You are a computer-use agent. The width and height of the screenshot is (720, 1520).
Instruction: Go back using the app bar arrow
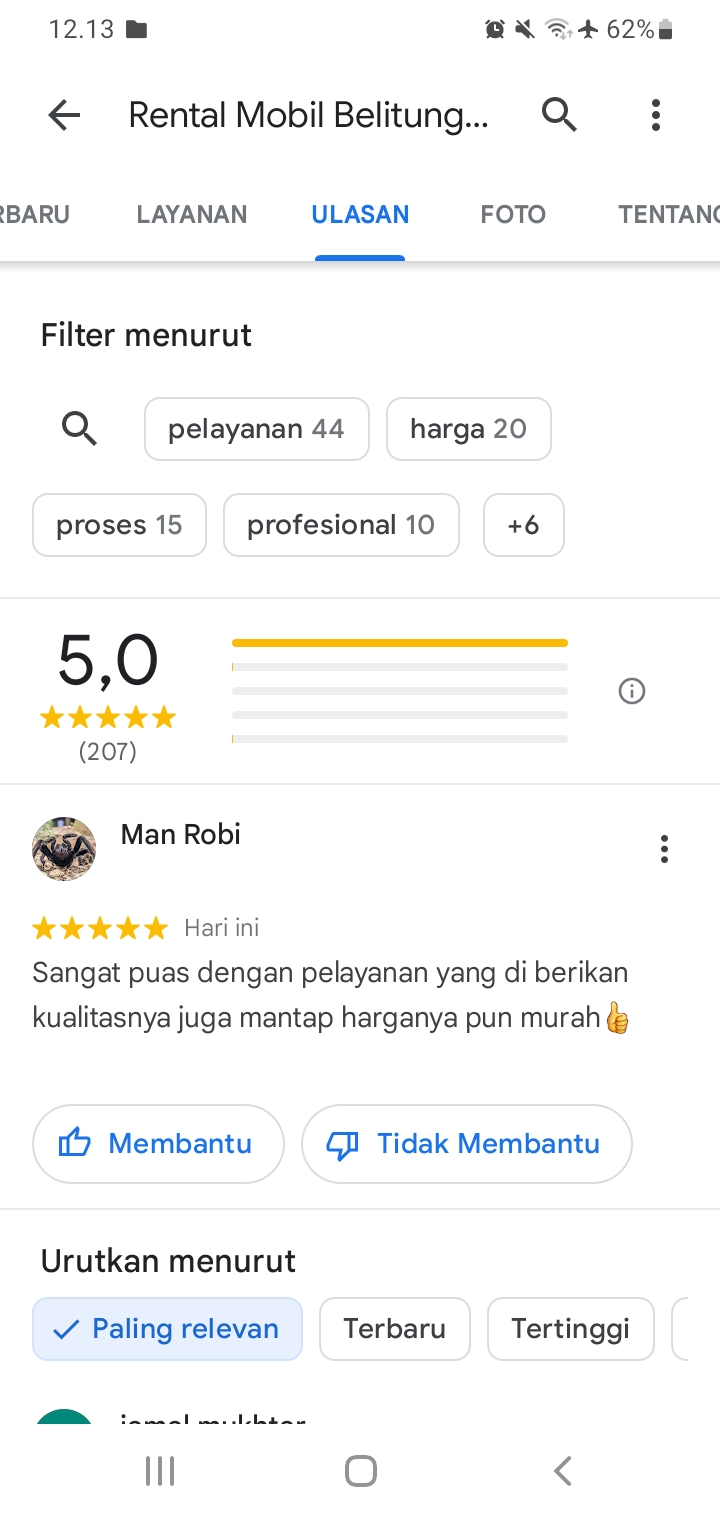click(64, 116)
